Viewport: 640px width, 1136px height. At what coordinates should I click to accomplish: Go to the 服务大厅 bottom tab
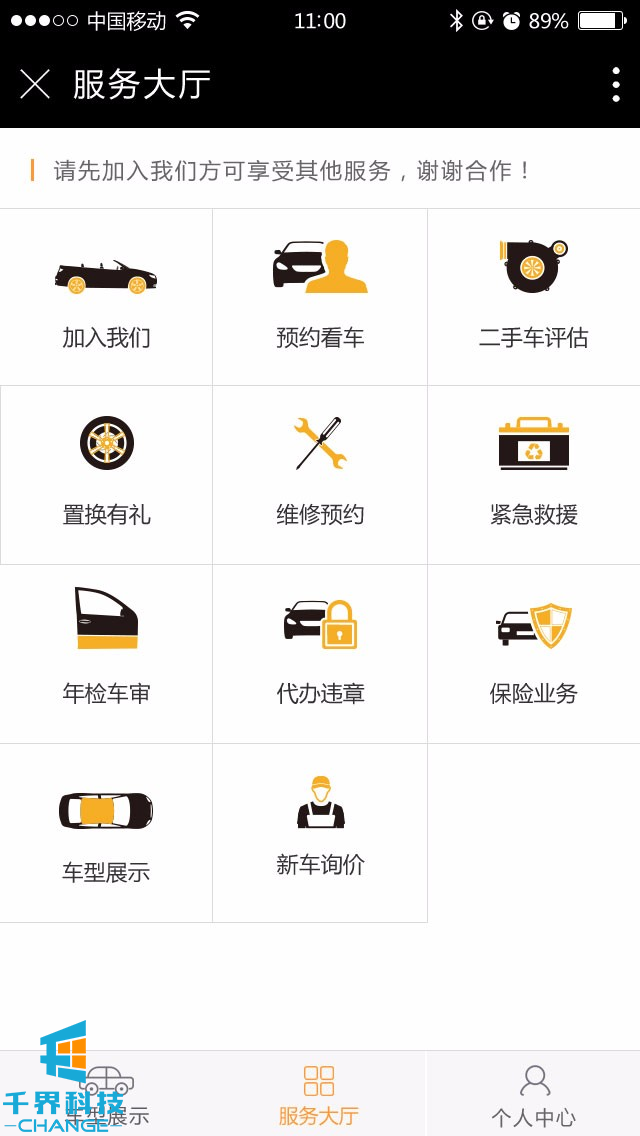point(319,1095)
